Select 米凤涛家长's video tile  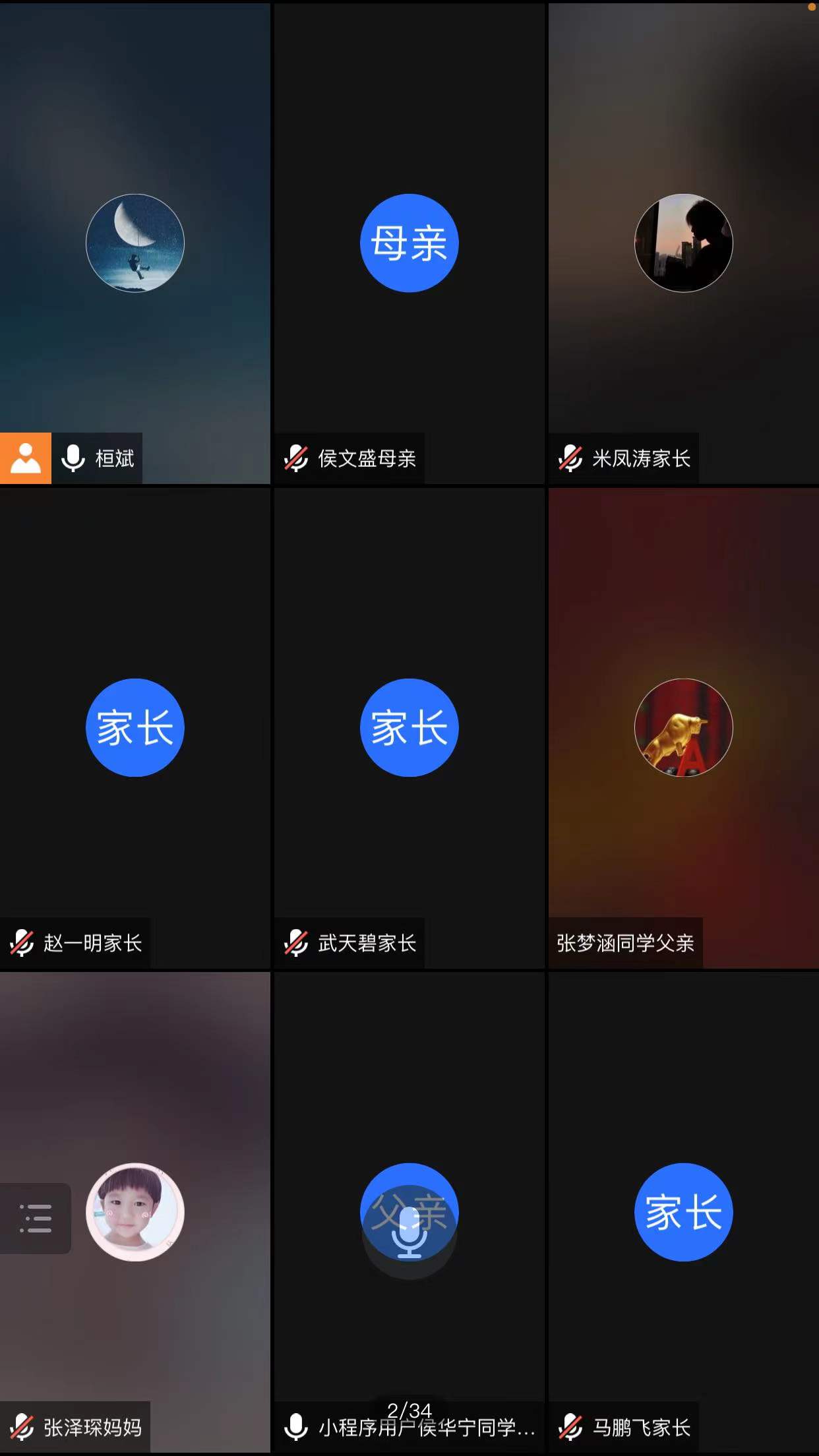[x=683, y=243]
